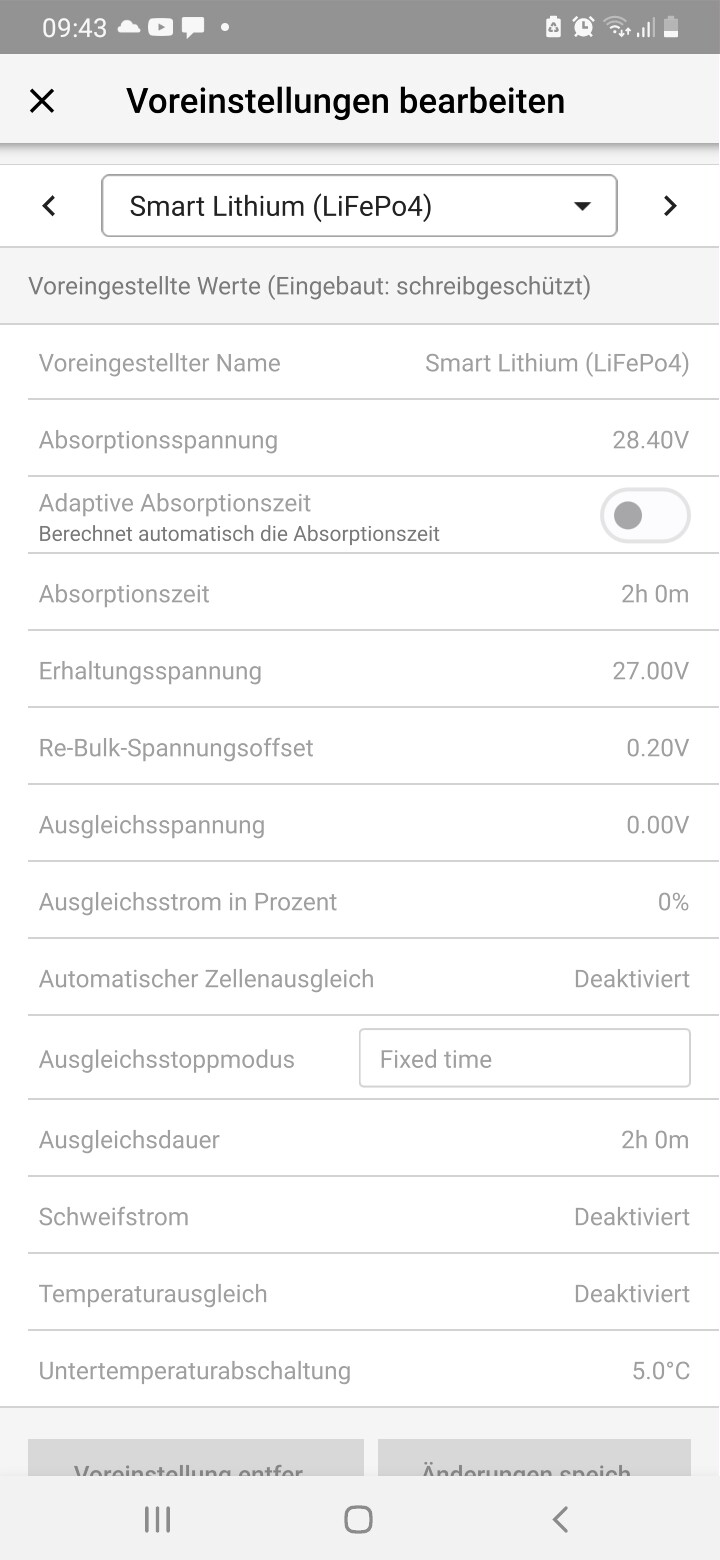
Task: Open the Ausgleichsstoppmodus Fixed time selector
Action: tap(524, 1058)
